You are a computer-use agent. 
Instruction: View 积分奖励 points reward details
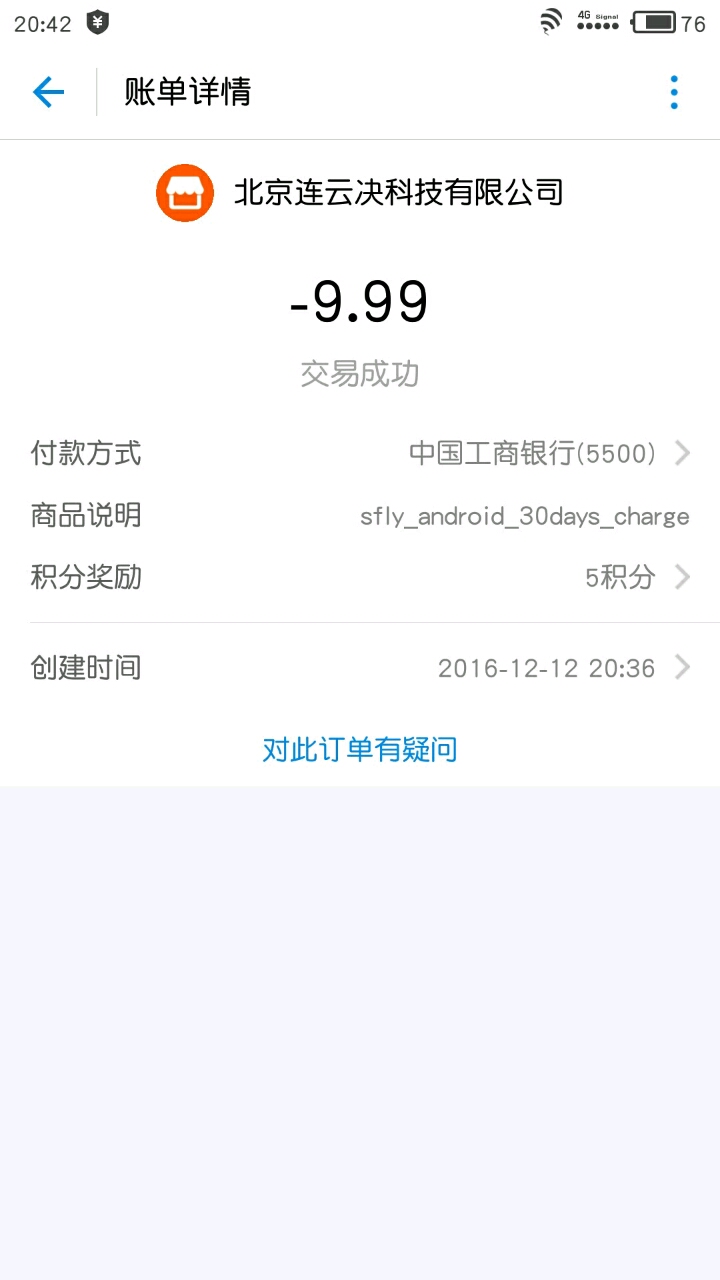pos(360,577)
